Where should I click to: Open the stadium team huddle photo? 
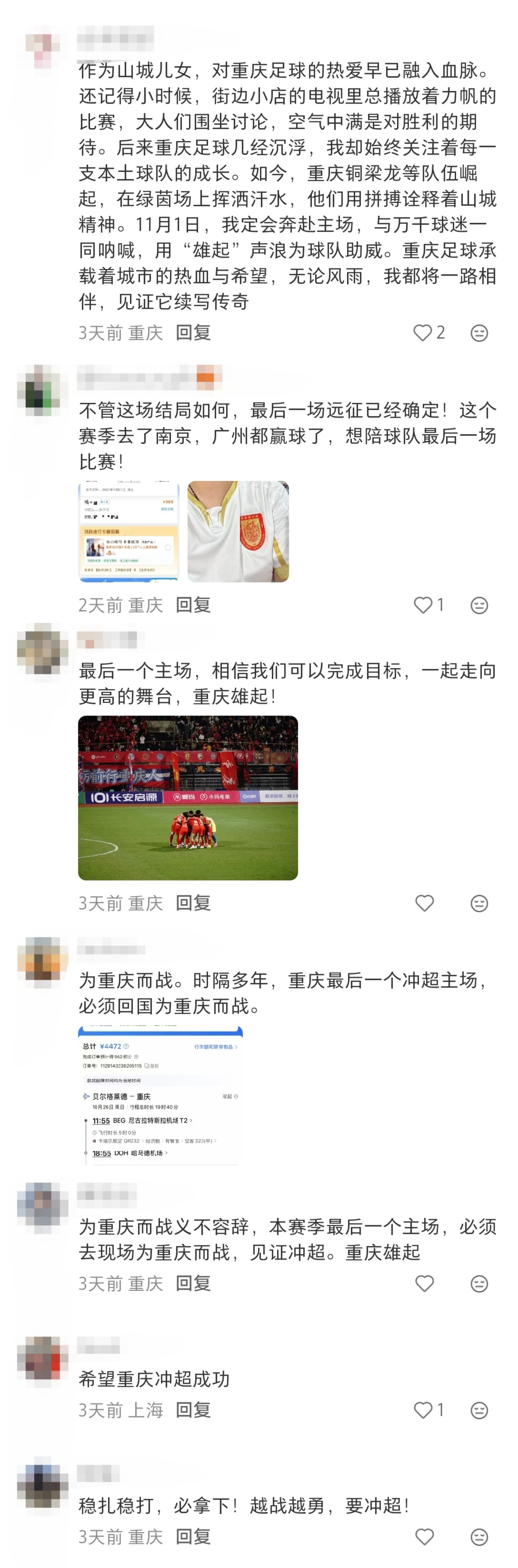click(x=187, y=797)
